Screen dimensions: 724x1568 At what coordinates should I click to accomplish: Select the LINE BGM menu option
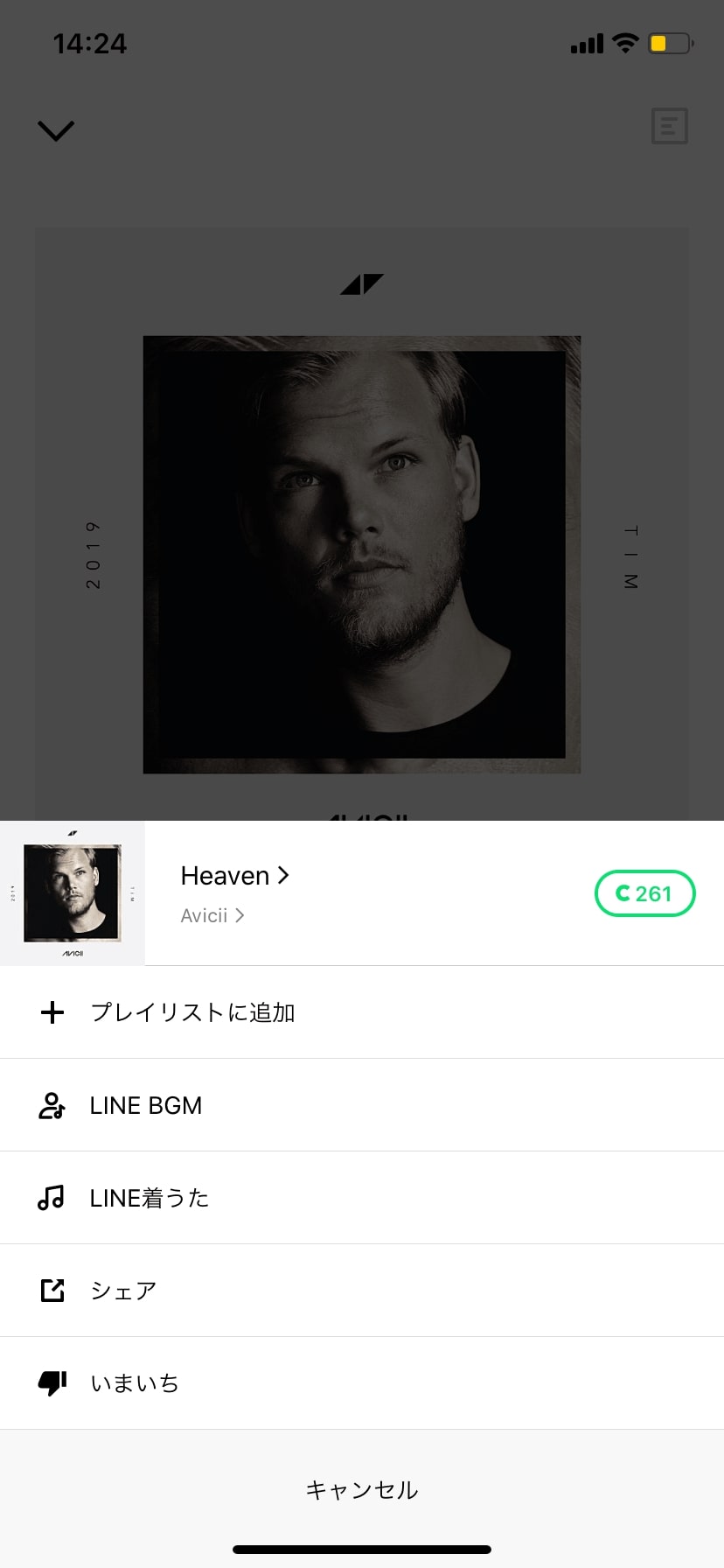click(x=146, y=1104)
